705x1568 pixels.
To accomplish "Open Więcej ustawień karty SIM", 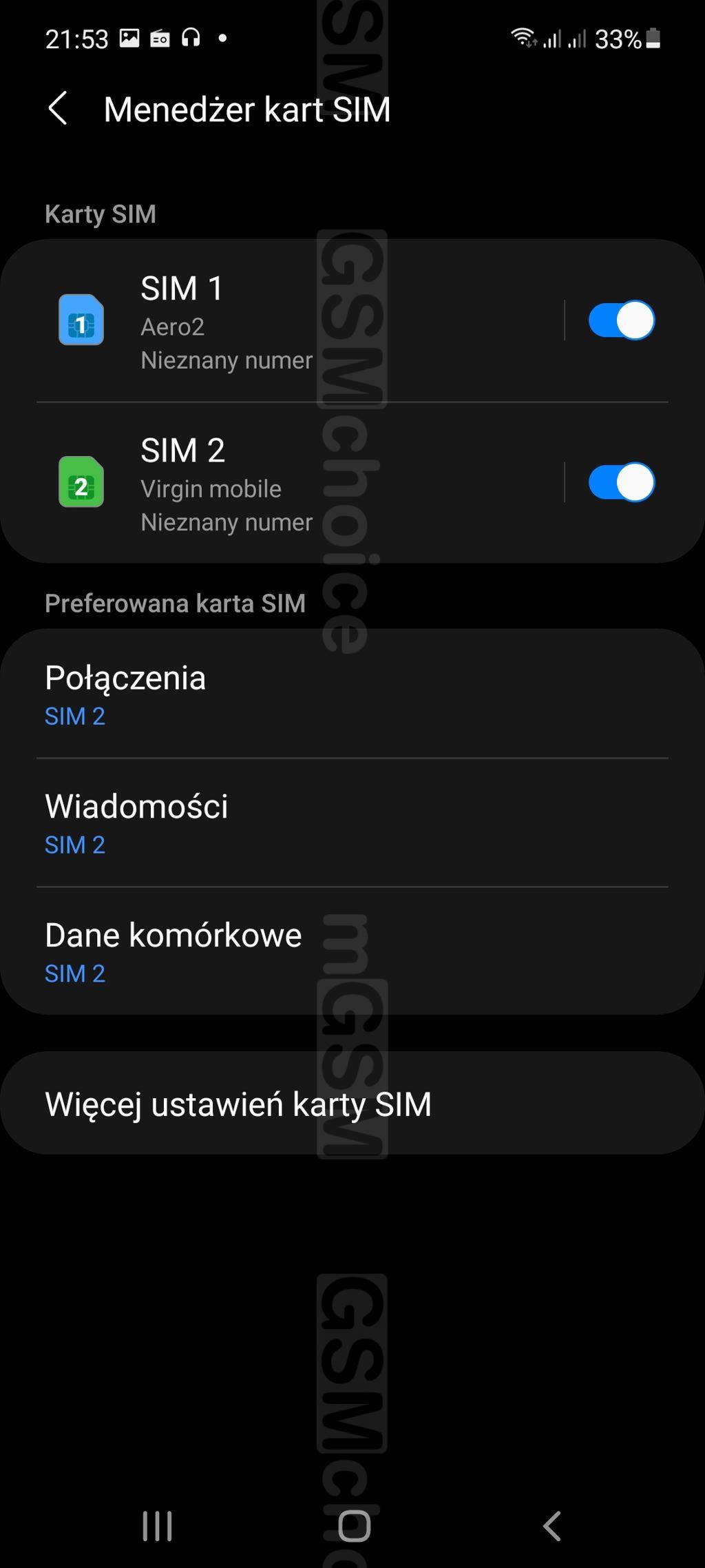I will (352, 1104).
